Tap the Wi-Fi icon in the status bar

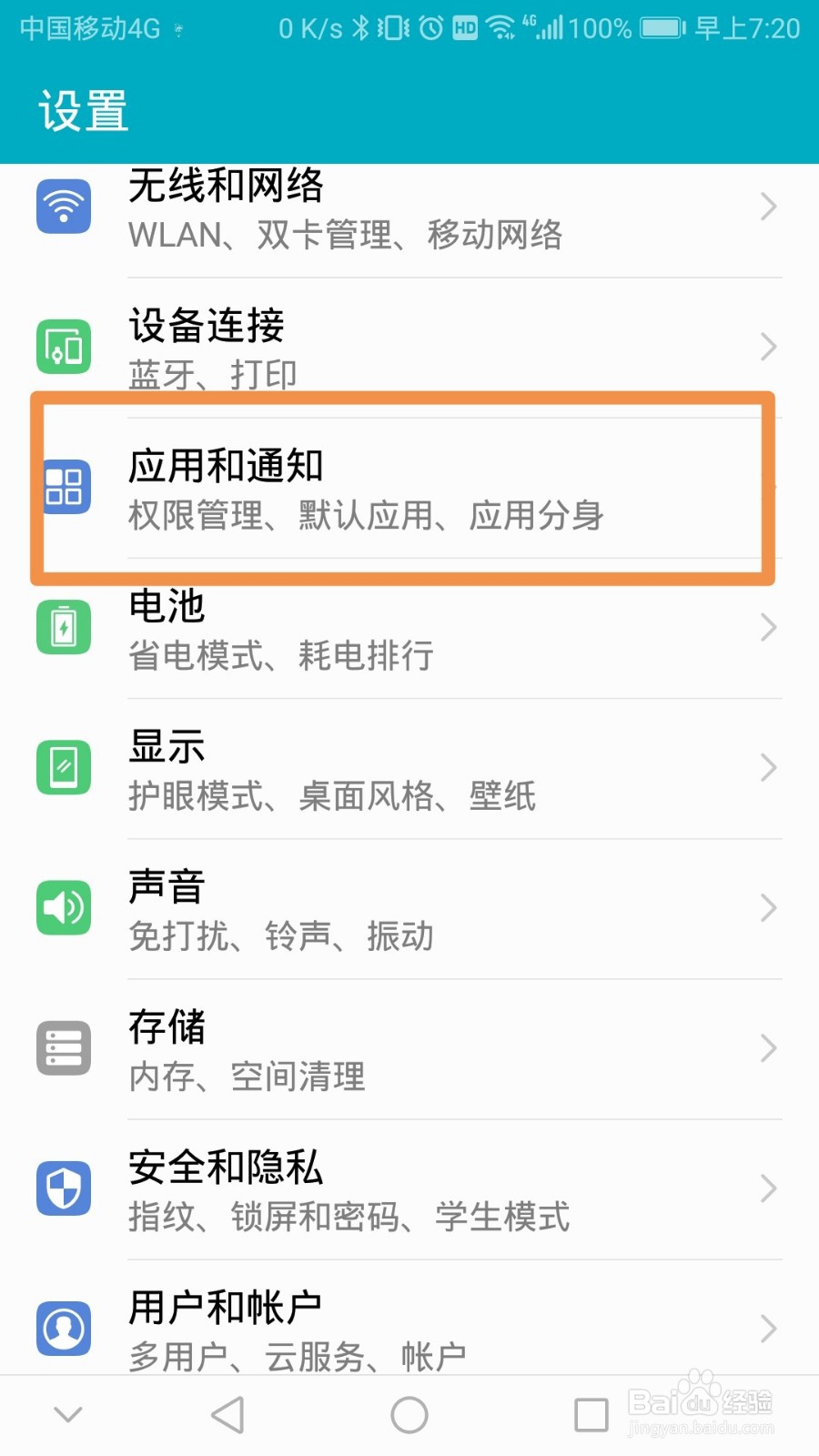tap(500, 27)
